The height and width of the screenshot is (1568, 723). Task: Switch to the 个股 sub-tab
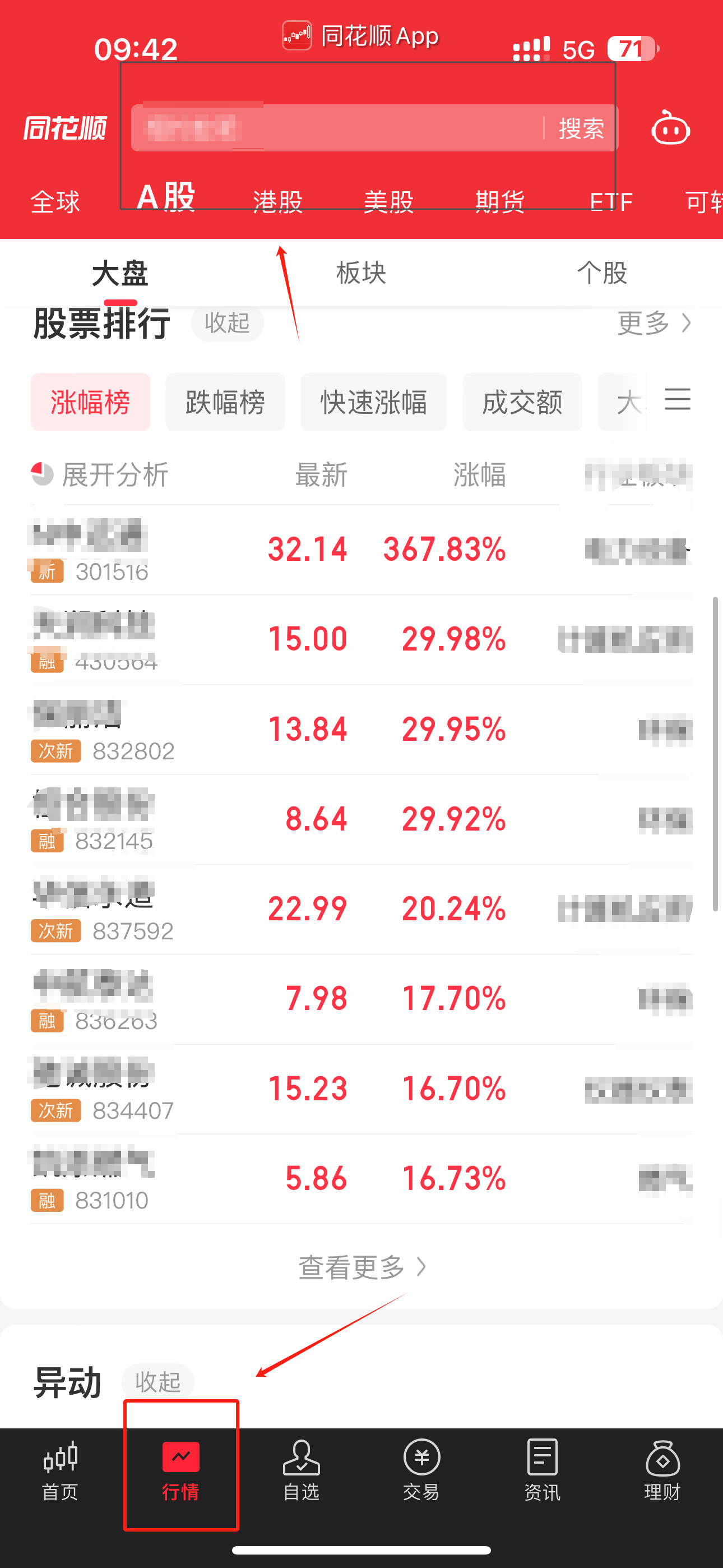point(602,273)
